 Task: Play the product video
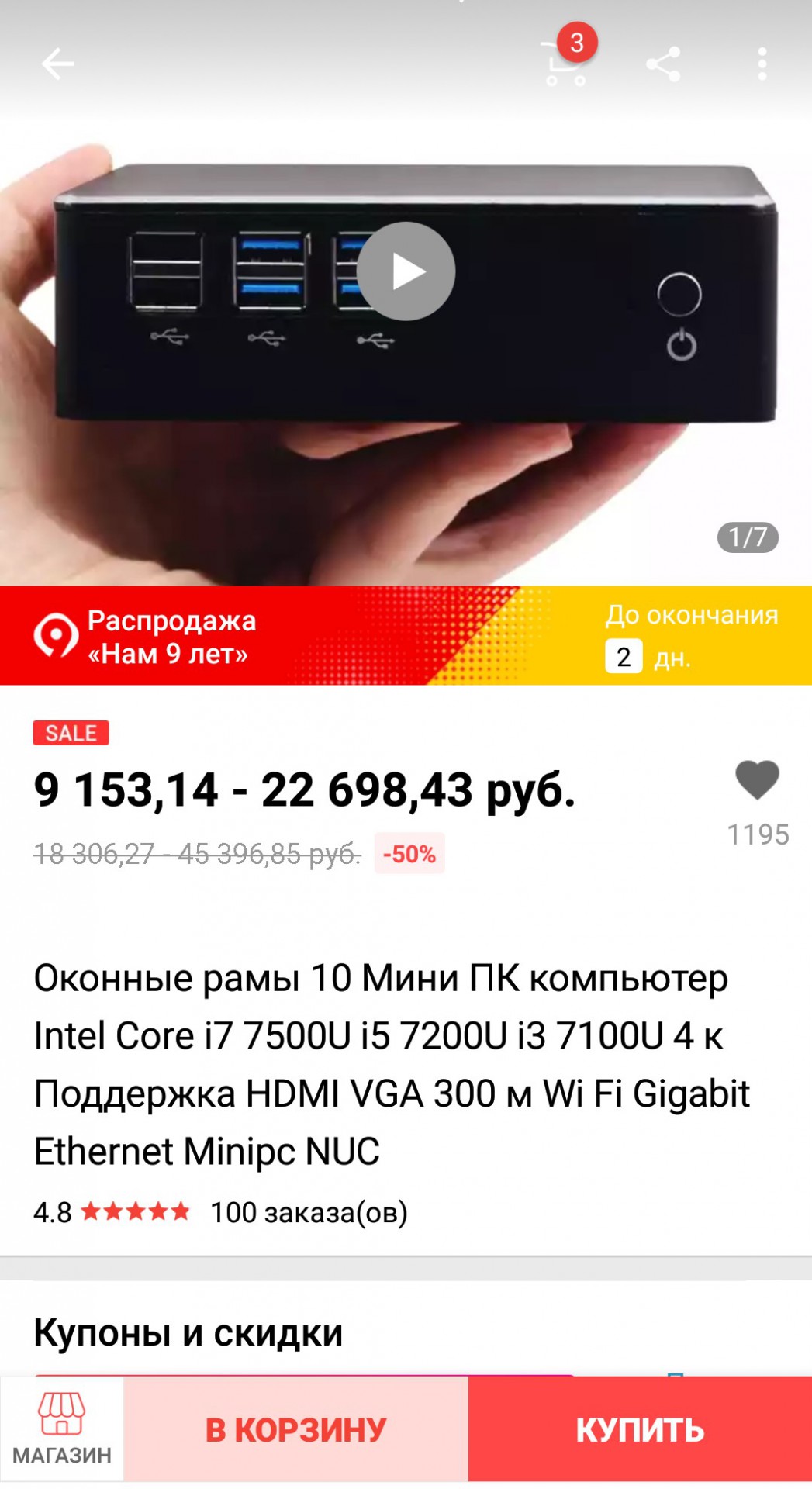406,271
